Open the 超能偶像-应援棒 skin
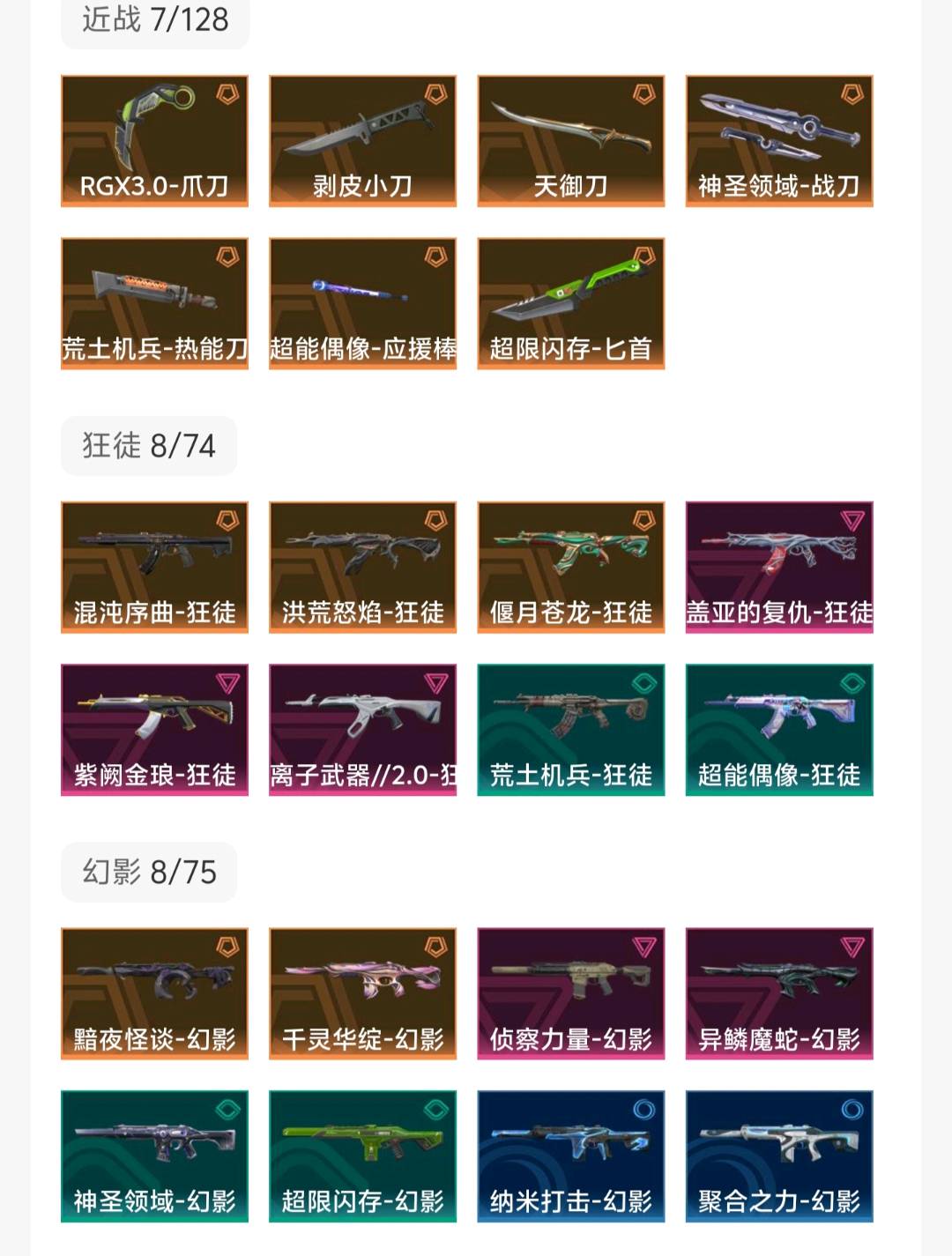The width and height of the screenshot is (952, 1256). click(362, 303)
